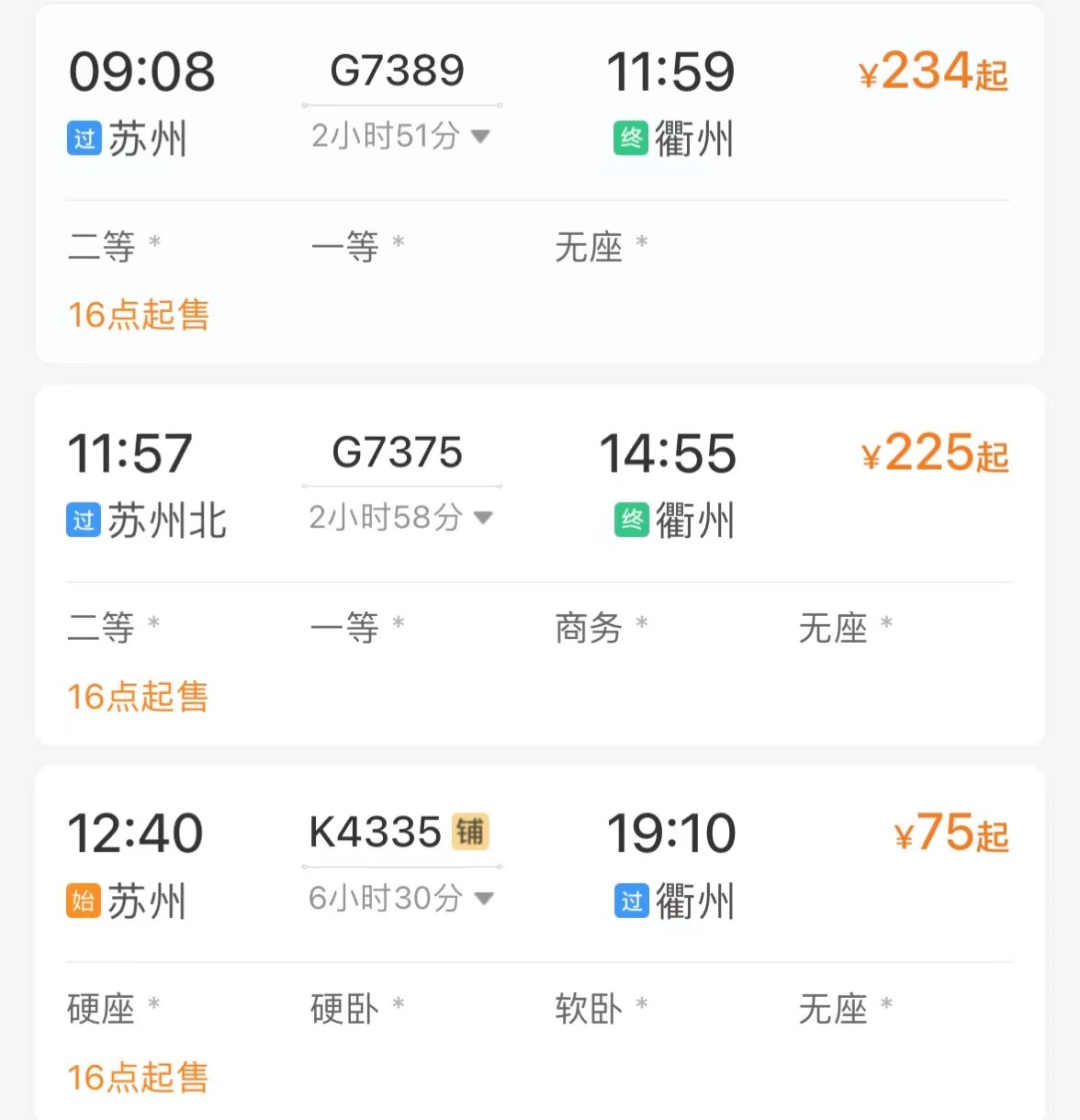Click 16点起售 under the G7389 train

(x=138, y=316)
